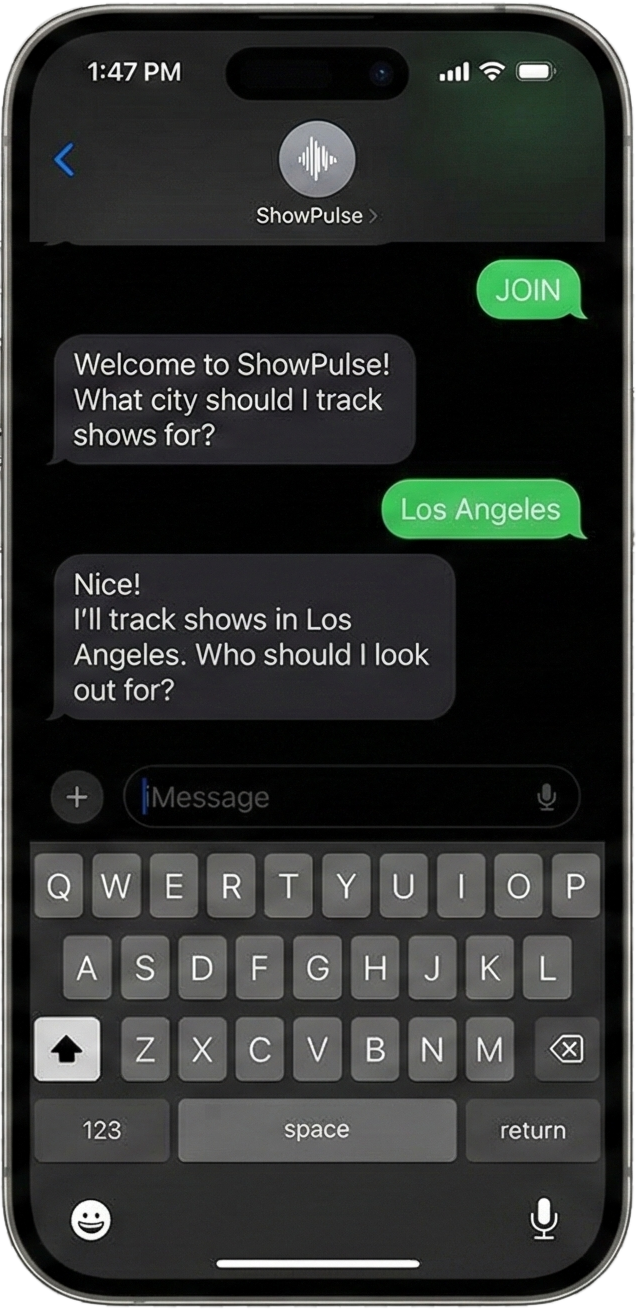
Task: Open the plus attachments menu
Action: point(76,797)
